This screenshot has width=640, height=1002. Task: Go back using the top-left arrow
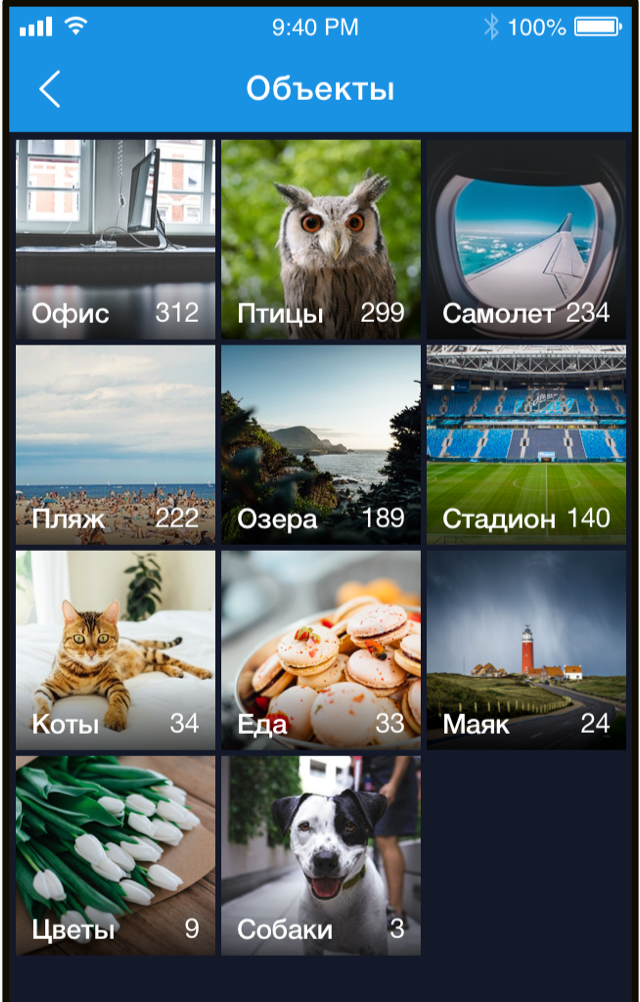point(49,89)
